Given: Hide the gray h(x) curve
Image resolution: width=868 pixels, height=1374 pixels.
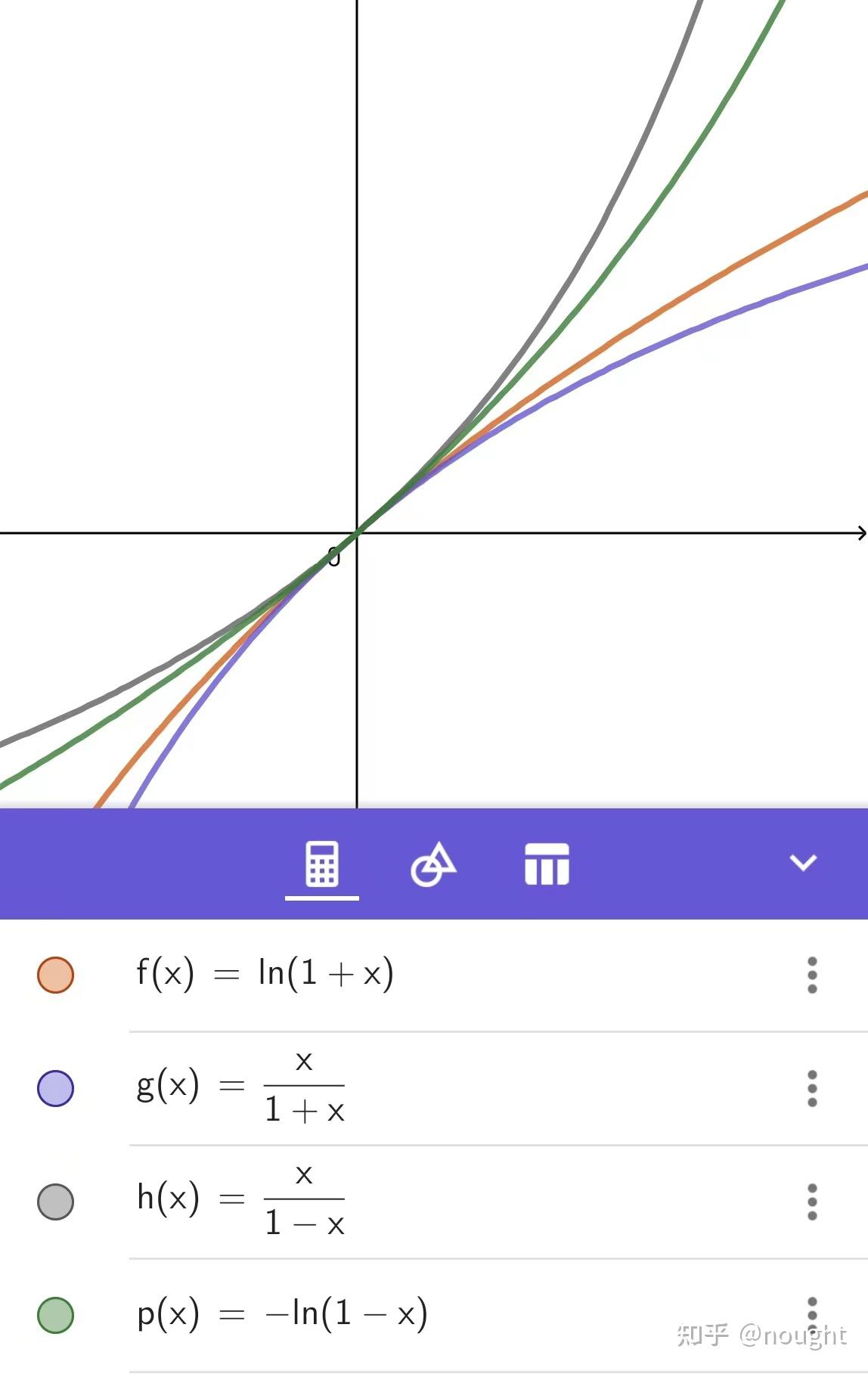Looking at the screenshot, I should point(55,1201).
